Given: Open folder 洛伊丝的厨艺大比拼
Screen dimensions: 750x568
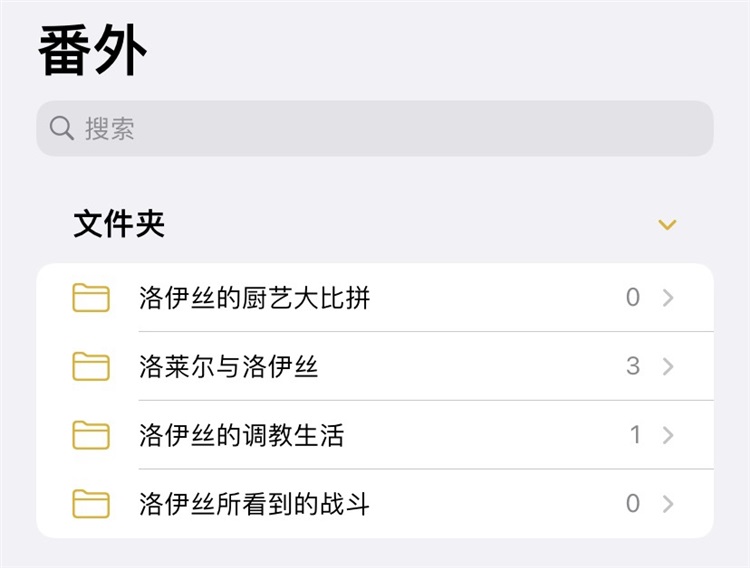Looking at the screenshot, I should click(375, 298).
